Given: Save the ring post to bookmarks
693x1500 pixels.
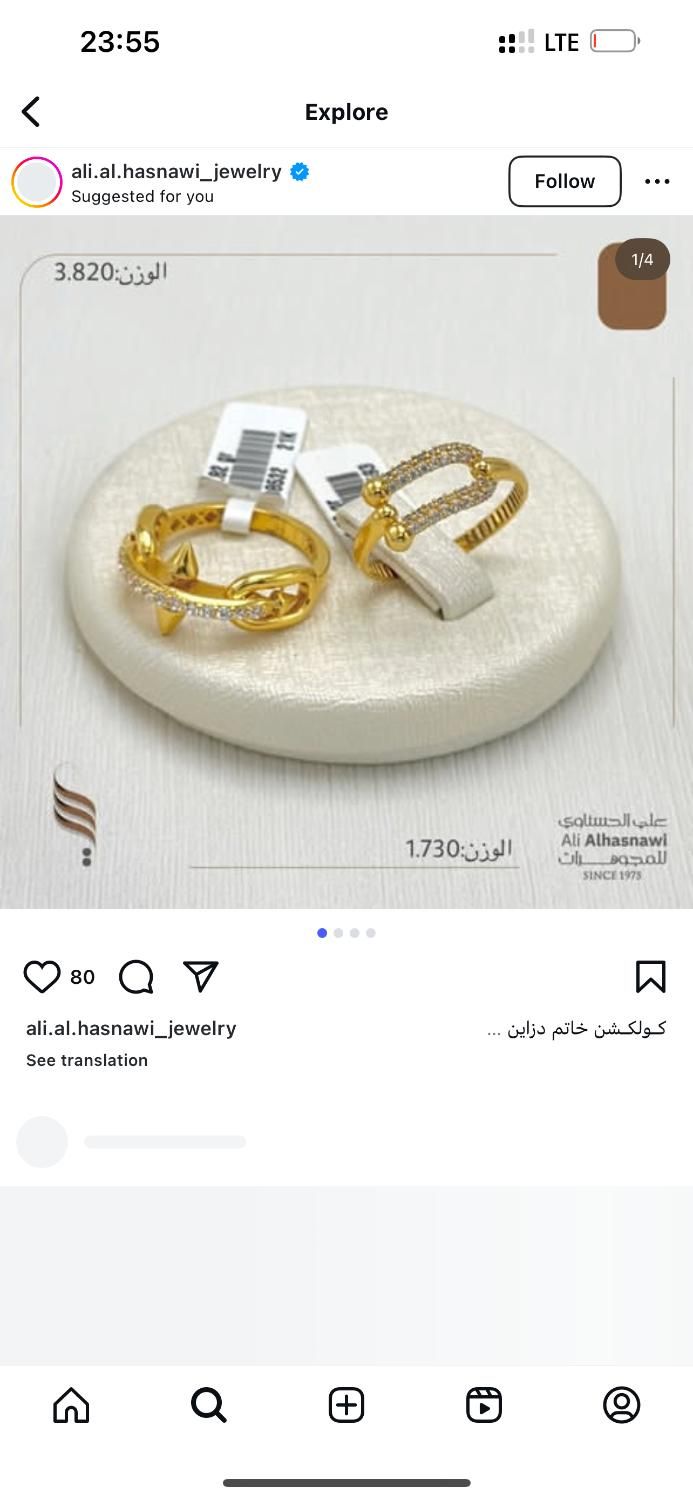Looking at the screenshot, I should point(650,977).
